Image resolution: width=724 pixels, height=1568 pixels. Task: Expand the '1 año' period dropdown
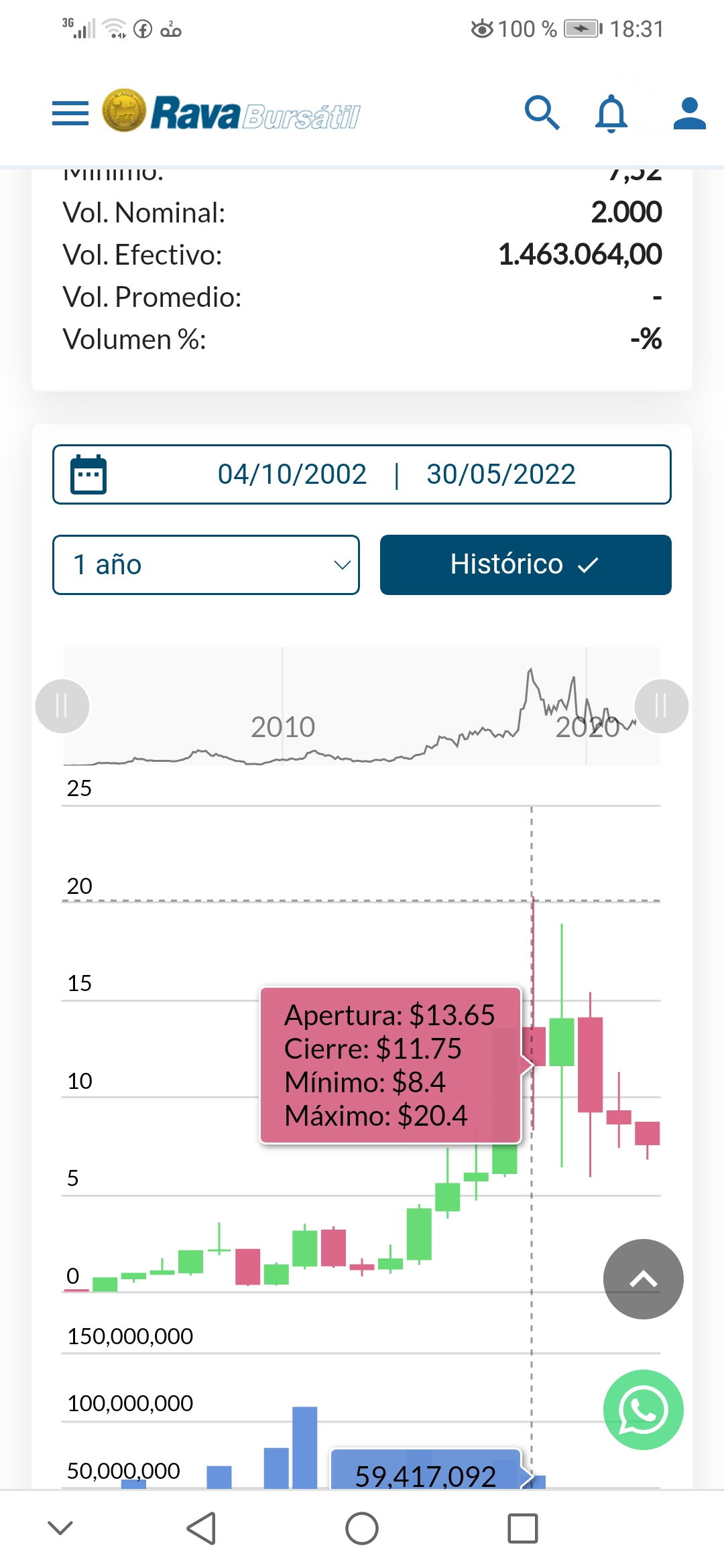[x=206, y=565]
